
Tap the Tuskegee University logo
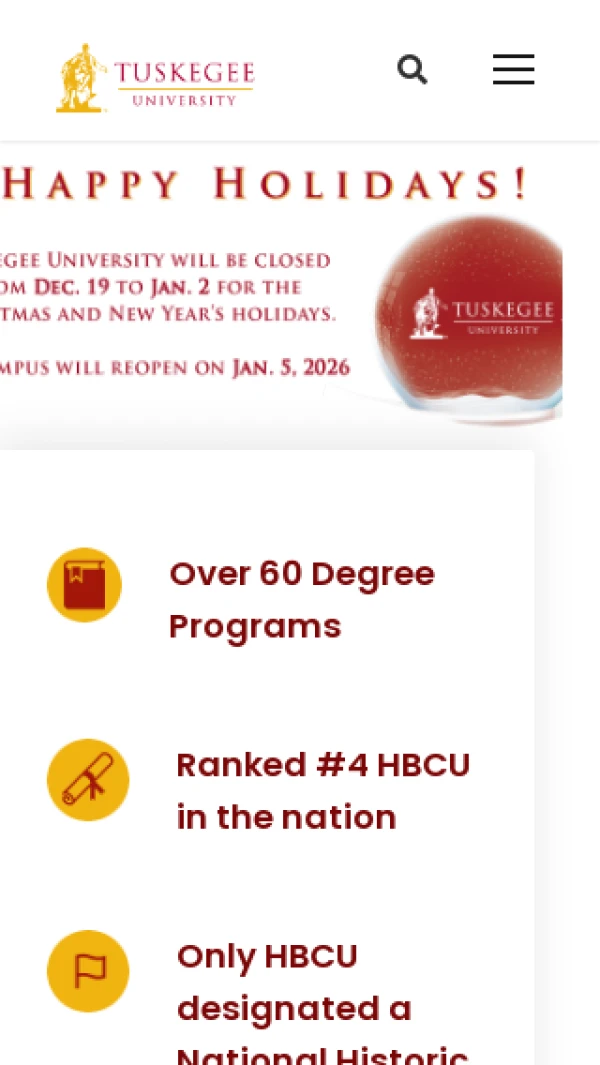point(156,77)
